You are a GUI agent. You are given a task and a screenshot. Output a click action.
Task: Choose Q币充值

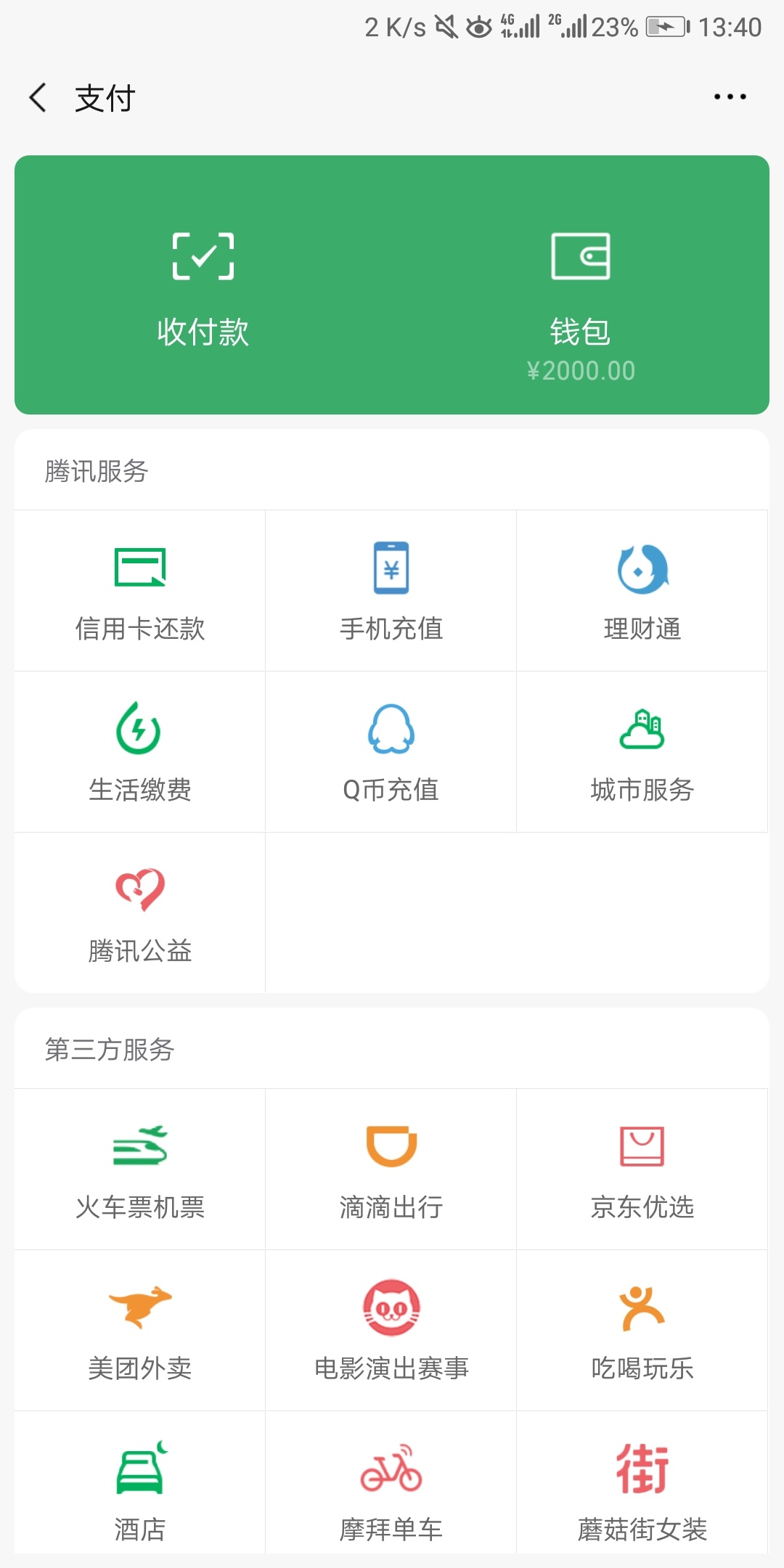point(391,752)
